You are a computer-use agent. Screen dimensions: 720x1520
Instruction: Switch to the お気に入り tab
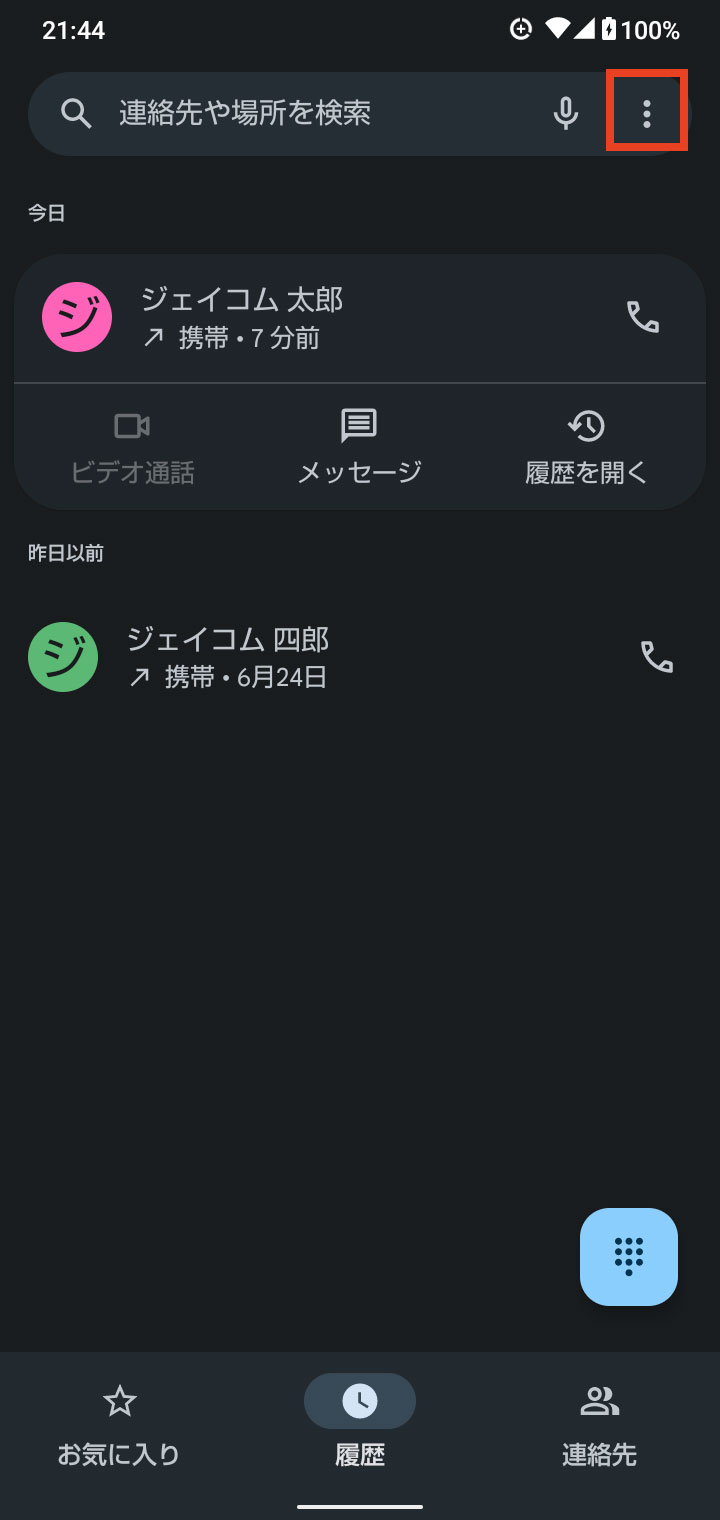tap(119, 1427)
